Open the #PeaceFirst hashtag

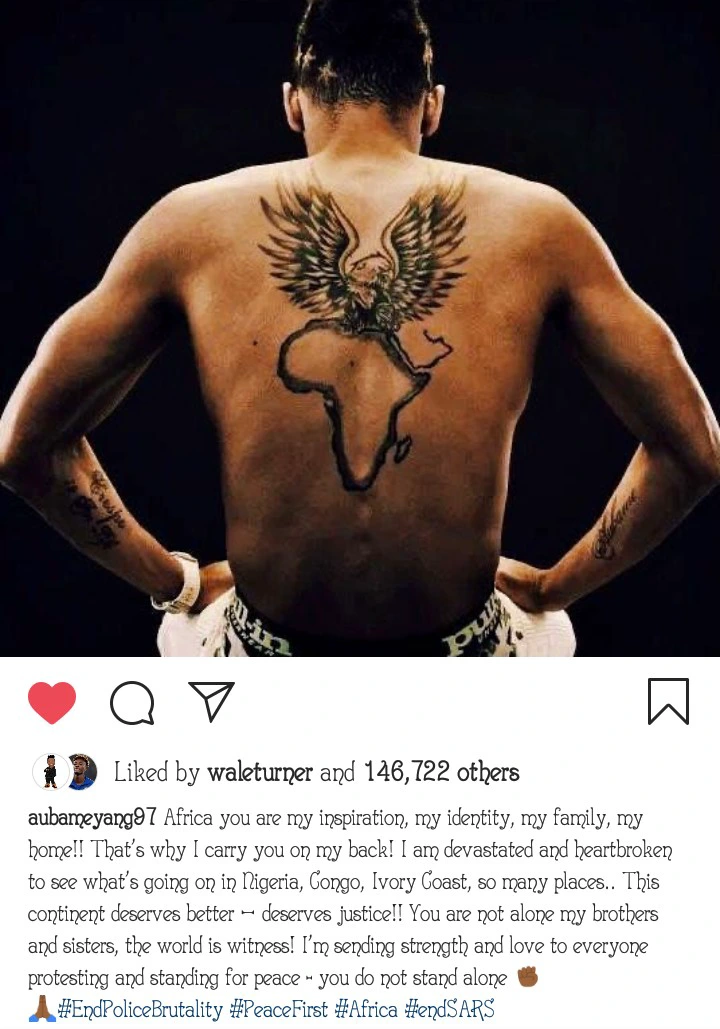click(x=278, y=1009)
